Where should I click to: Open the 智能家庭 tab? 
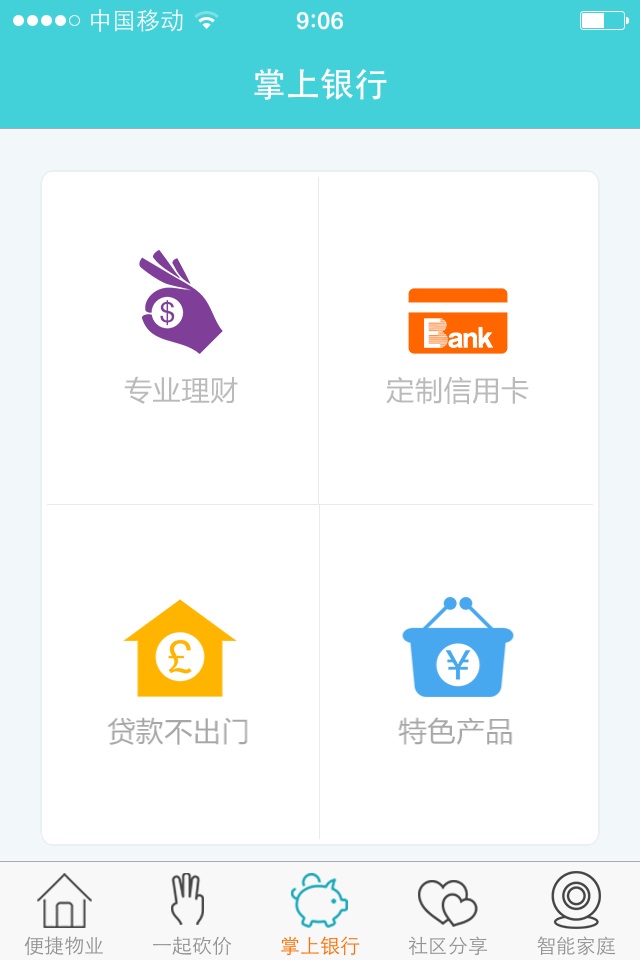coord(576,914)
